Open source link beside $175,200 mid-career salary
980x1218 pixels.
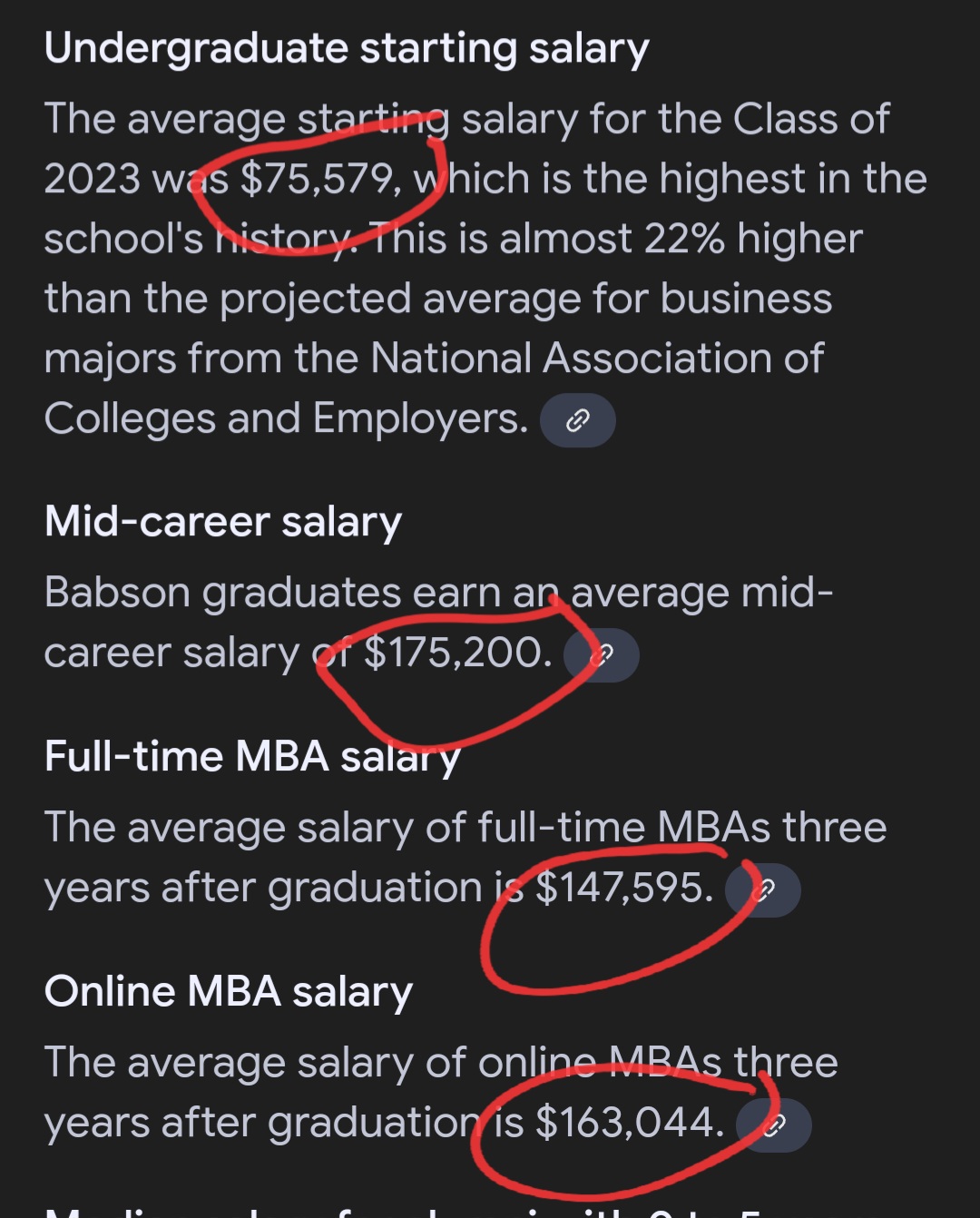[602, 655]
